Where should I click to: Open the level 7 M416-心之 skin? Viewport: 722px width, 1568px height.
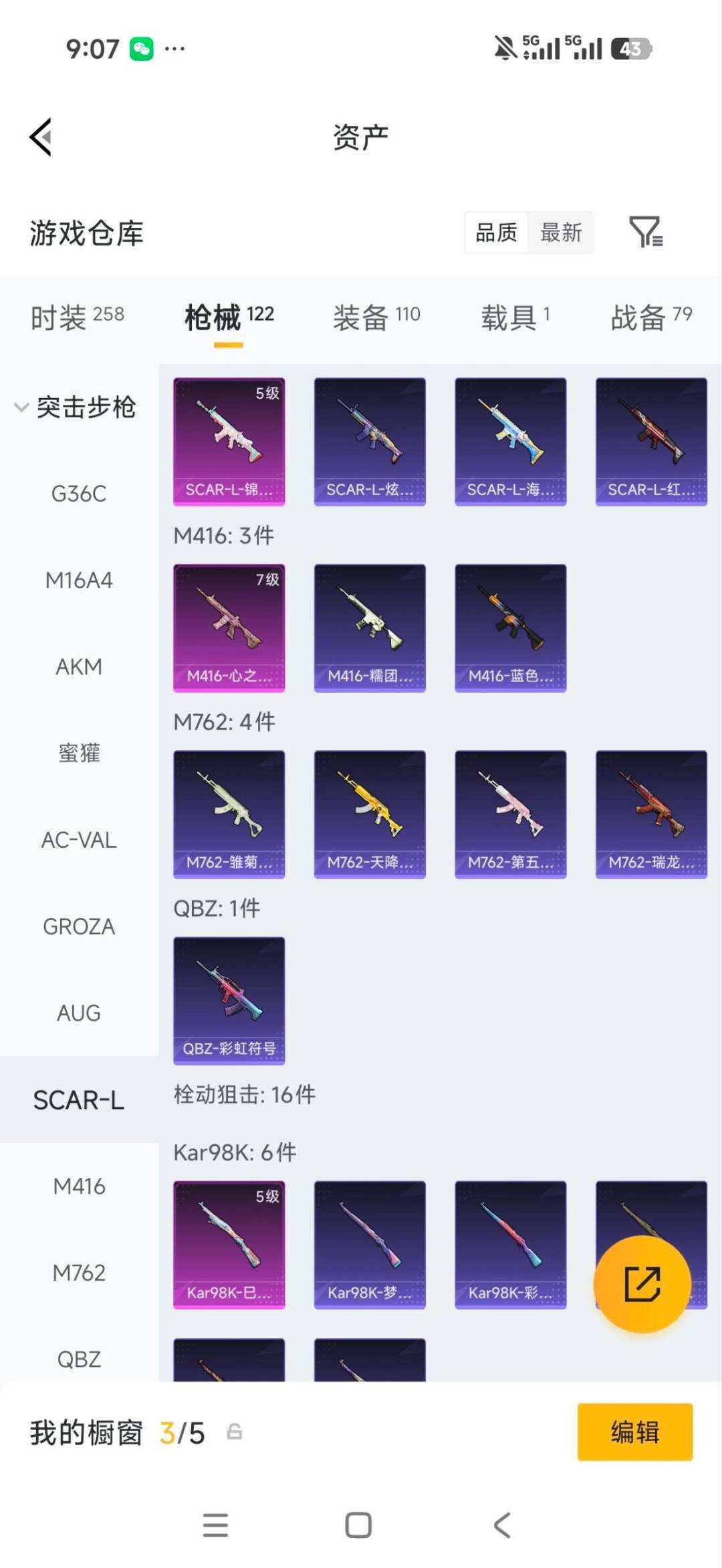pyautogui.click(x=229, y=628)
